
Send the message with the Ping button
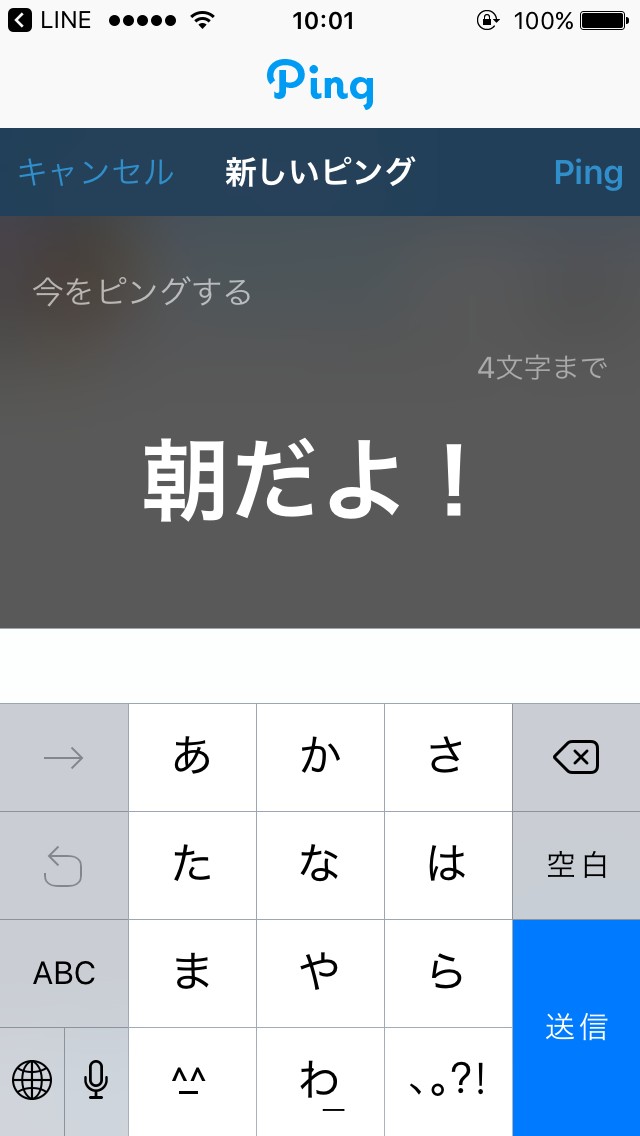point(588,172)
